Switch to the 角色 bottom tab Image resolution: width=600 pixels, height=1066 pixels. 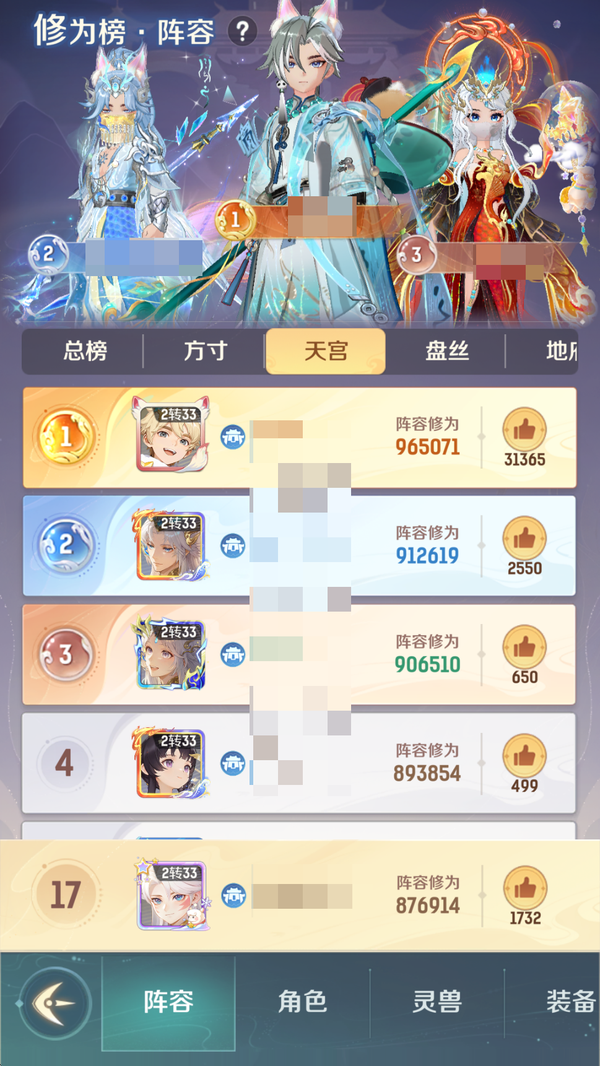302,1002
